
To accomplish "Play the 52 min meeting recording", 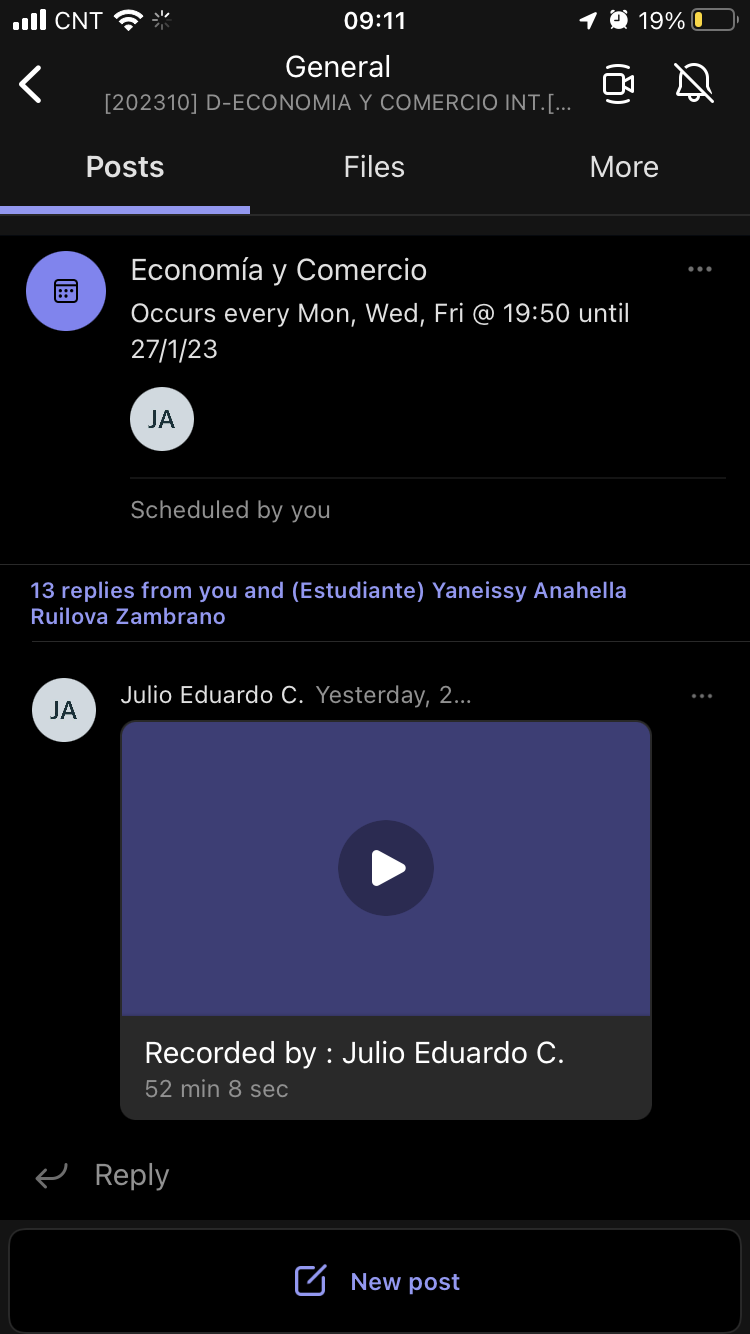I will pos(386,868).
